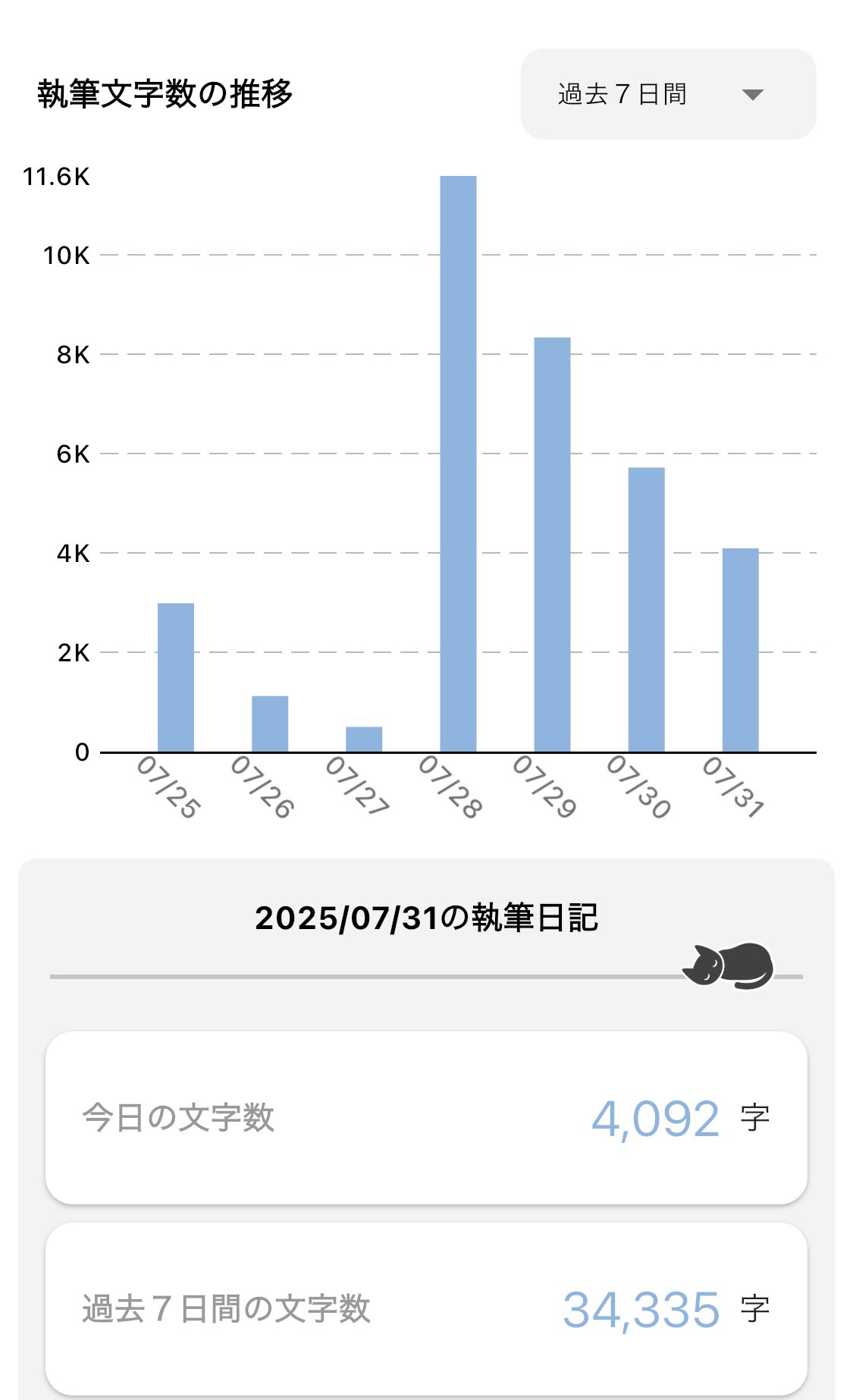The width and height of the screenshot is (853, 1400).
Task: Select the 07/25 bar in chart
Action: click(176, 677)
